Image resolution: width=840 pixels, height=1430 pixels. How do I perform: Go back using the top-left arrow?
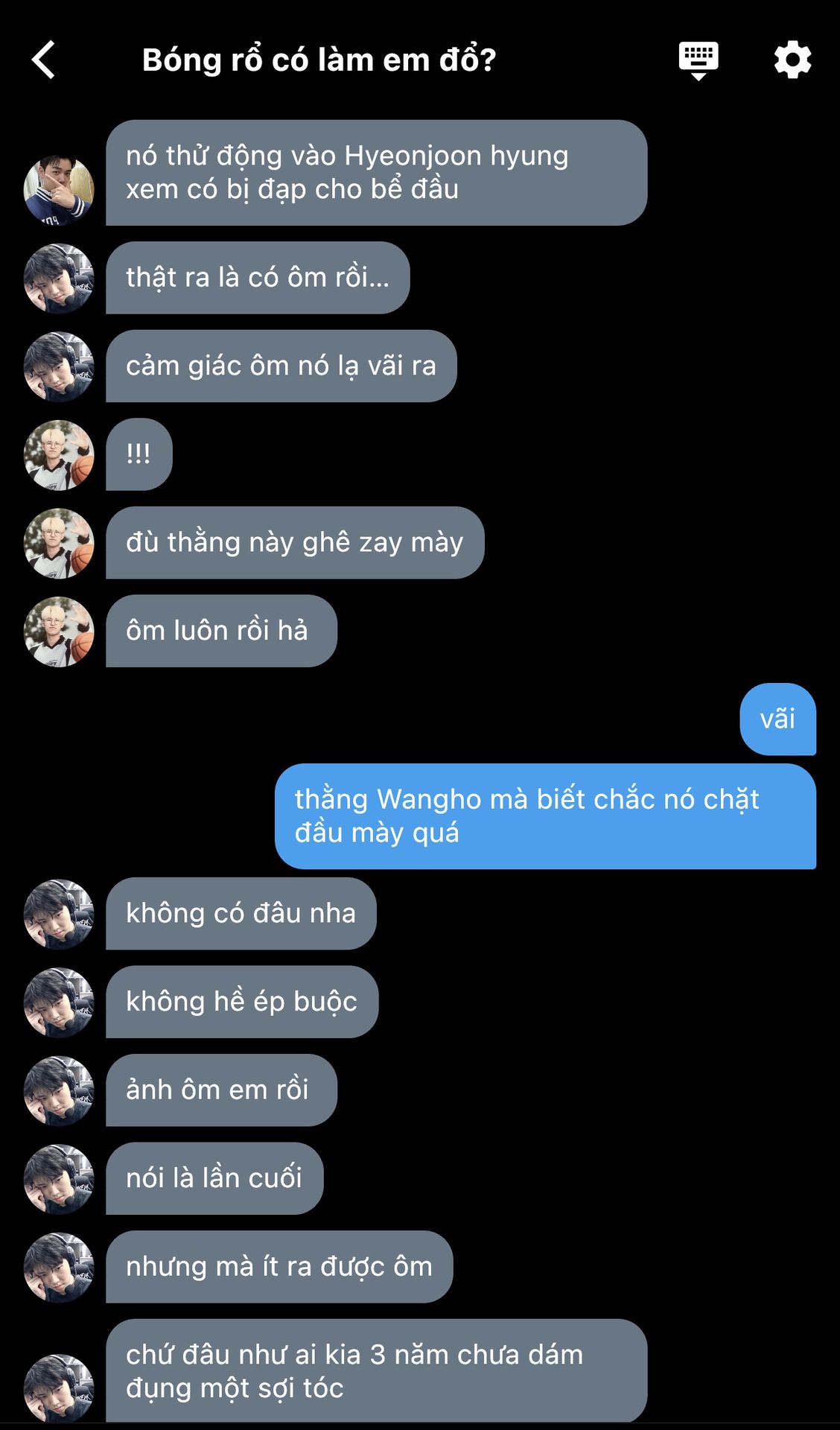click(43, 60)
